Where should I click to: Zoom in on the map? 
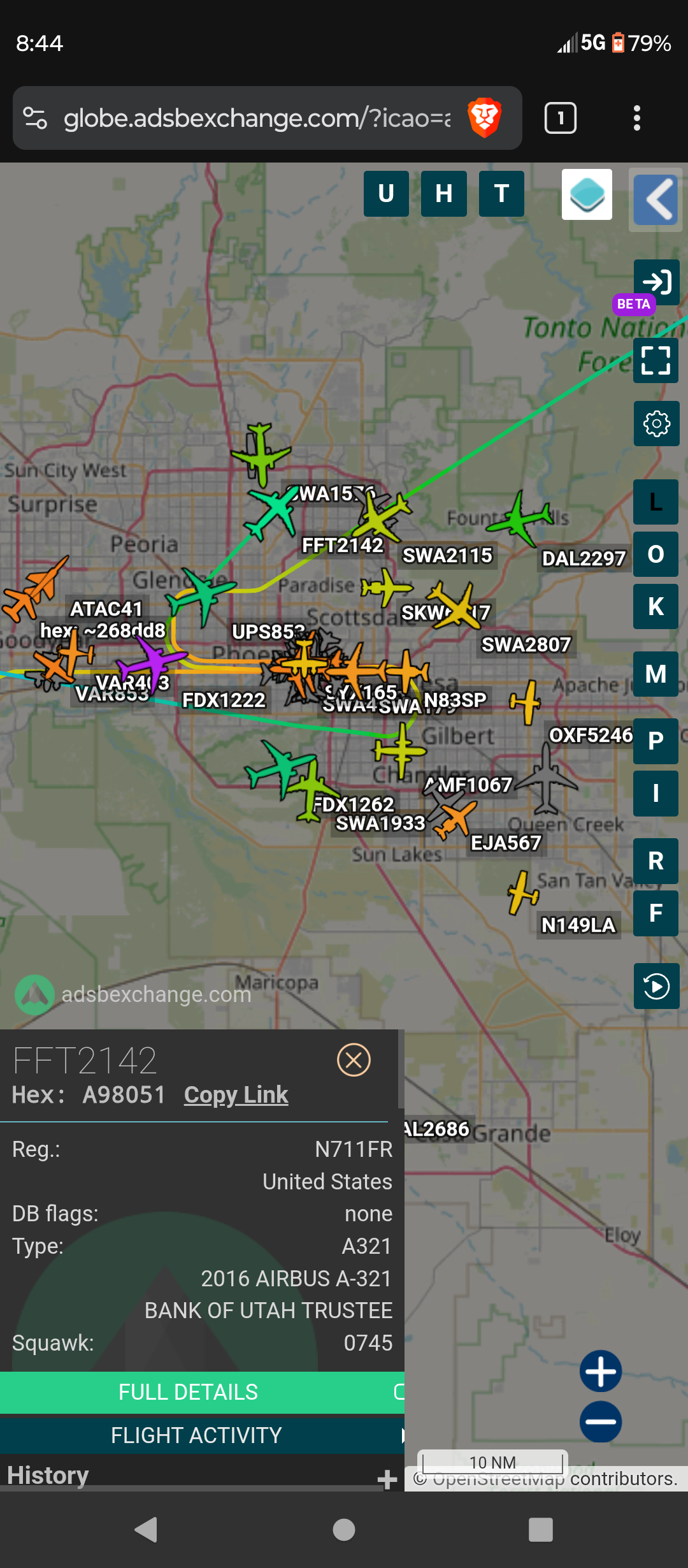click(x=601, y=1371)
